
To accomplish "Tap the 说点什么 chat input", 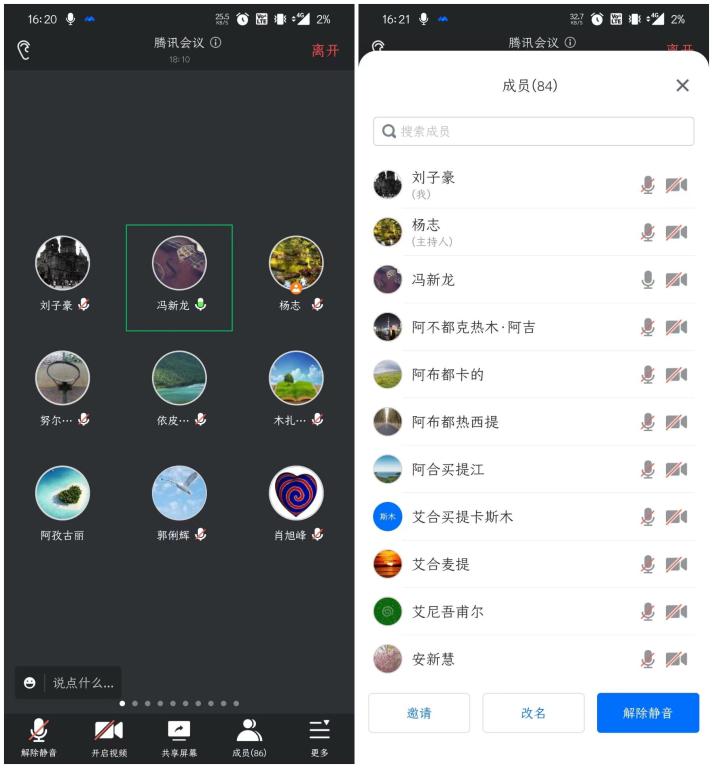I will (x=69, y=683).
